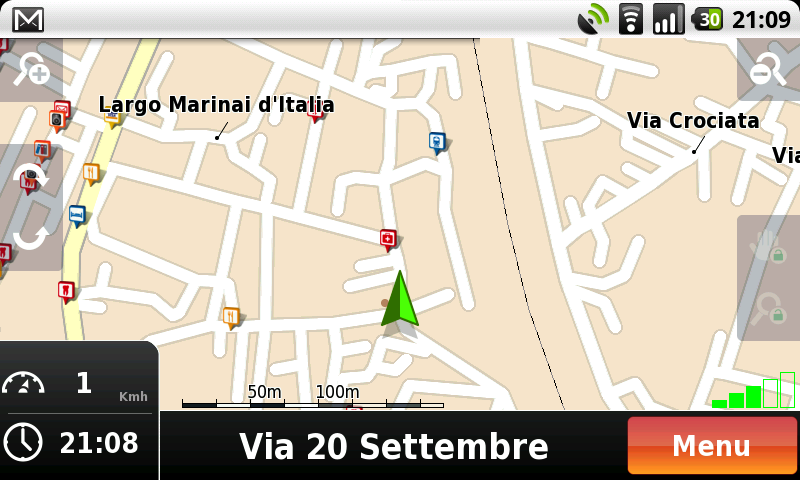
Task: Zoom out of the map
Action: (x=768, y=70)
